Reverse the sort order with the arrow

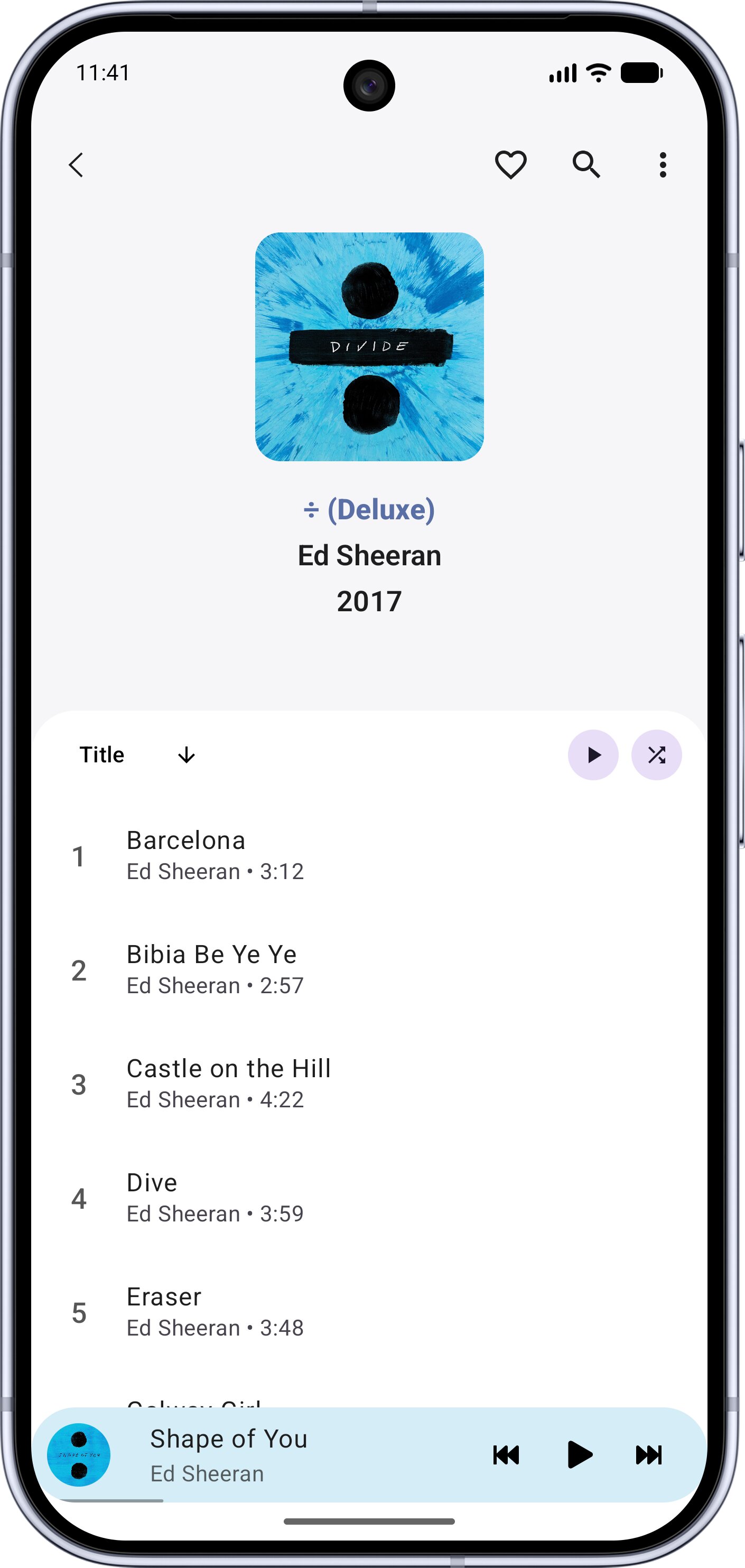coord(186,755)
